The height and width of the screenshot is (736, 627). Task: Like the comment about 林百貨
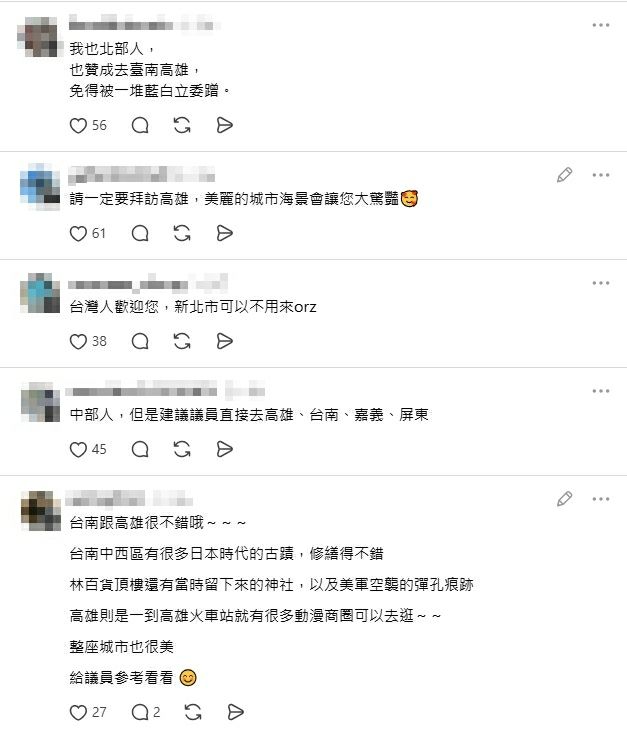[x=79, y=713]
